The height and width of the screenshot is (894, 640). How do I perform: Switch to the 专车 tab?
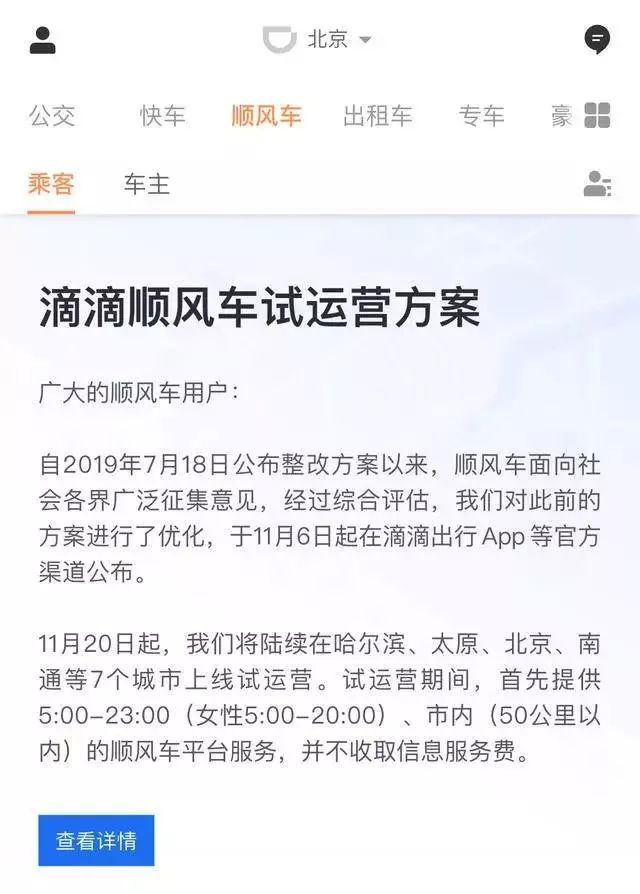[x=481, y=116]
